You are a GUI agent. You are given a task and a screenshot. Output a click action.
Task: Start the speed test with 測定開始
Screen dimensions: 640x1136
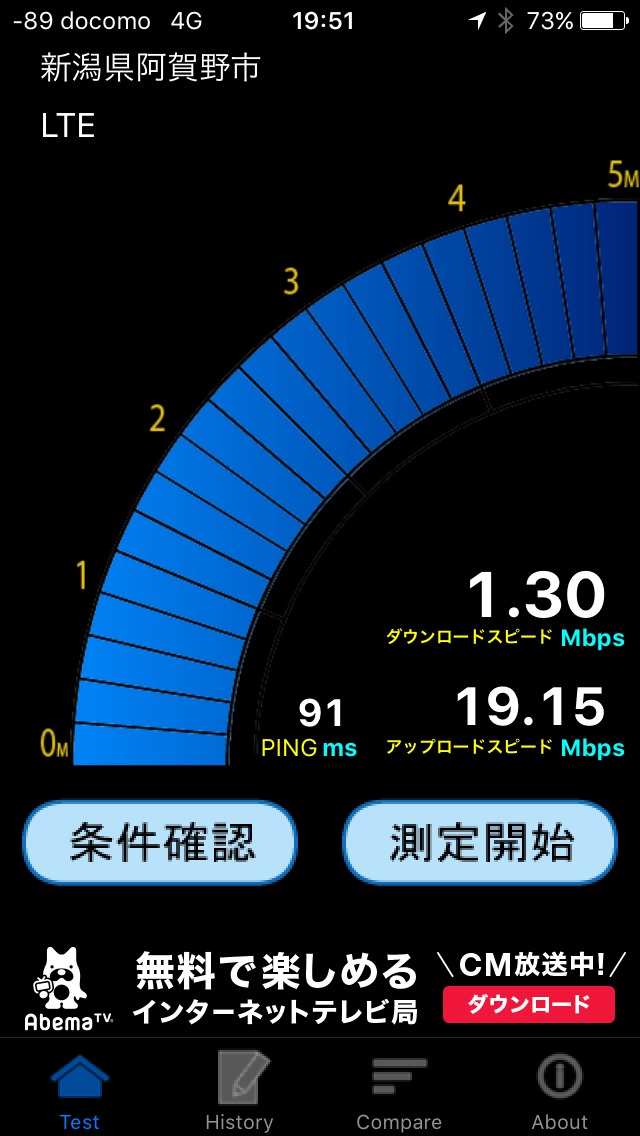(x=481, y=843)
